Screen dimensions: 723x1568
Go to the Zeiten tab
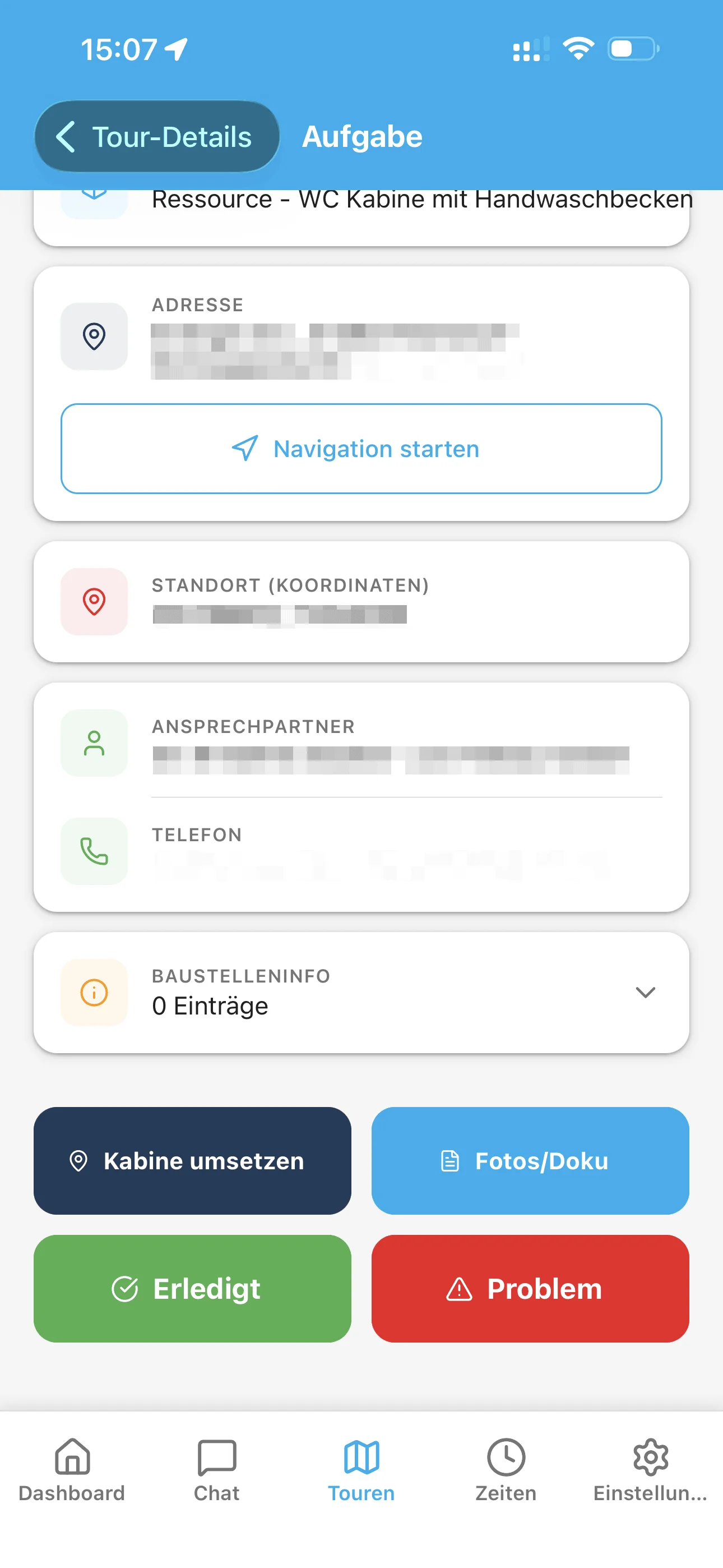coord(506,1469)
